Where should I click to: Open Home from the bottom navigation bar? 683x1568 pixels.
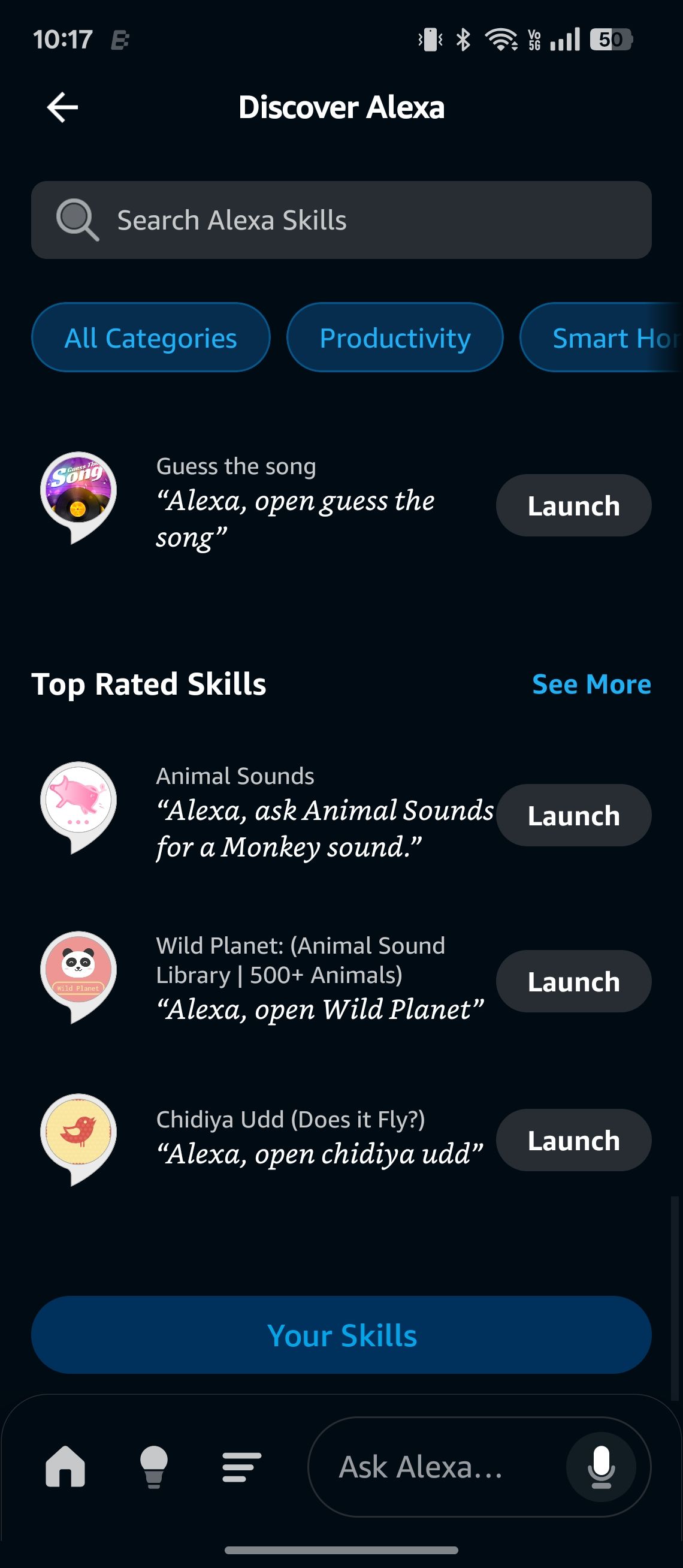click(x=67, y=1467)
